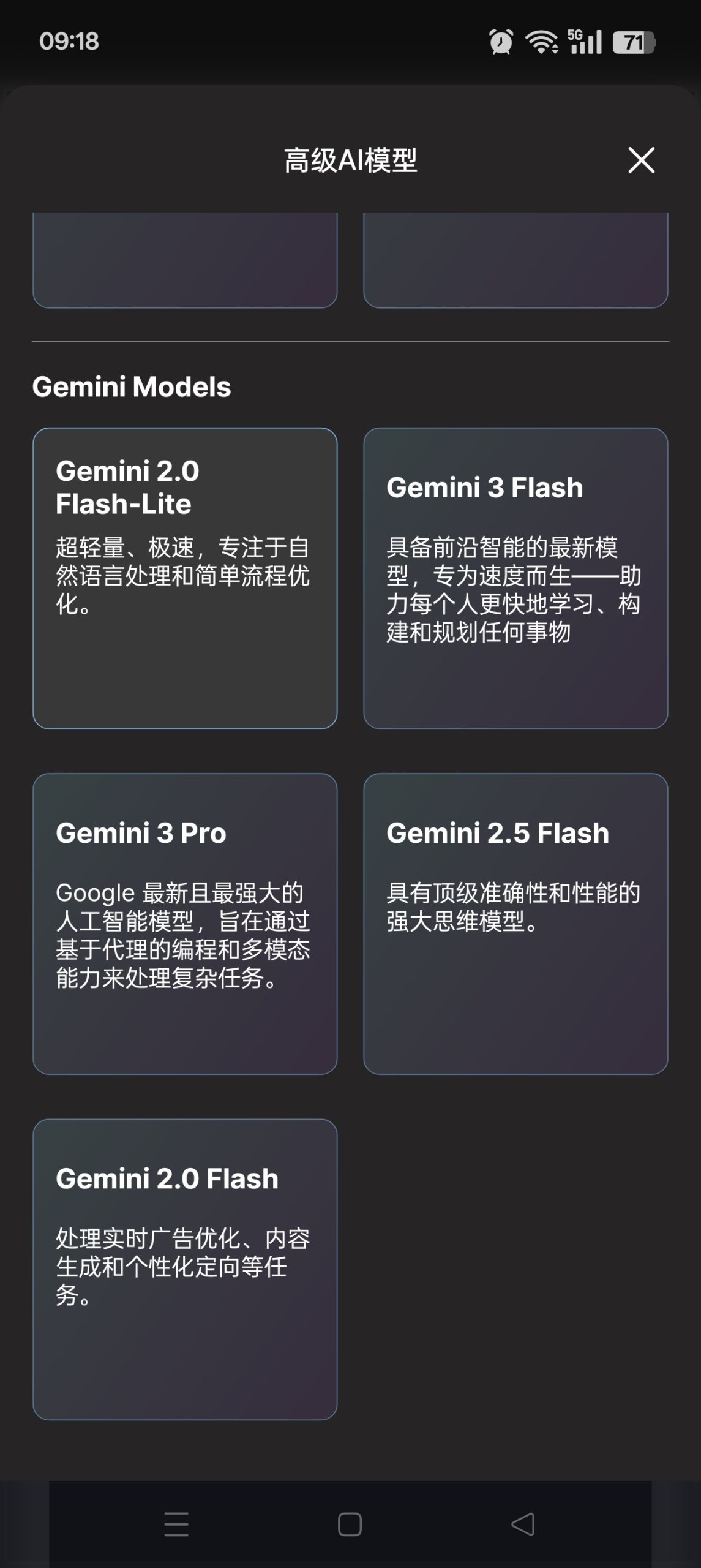Tap the Gemini 2.5 Flash title text

click(497, 832)
